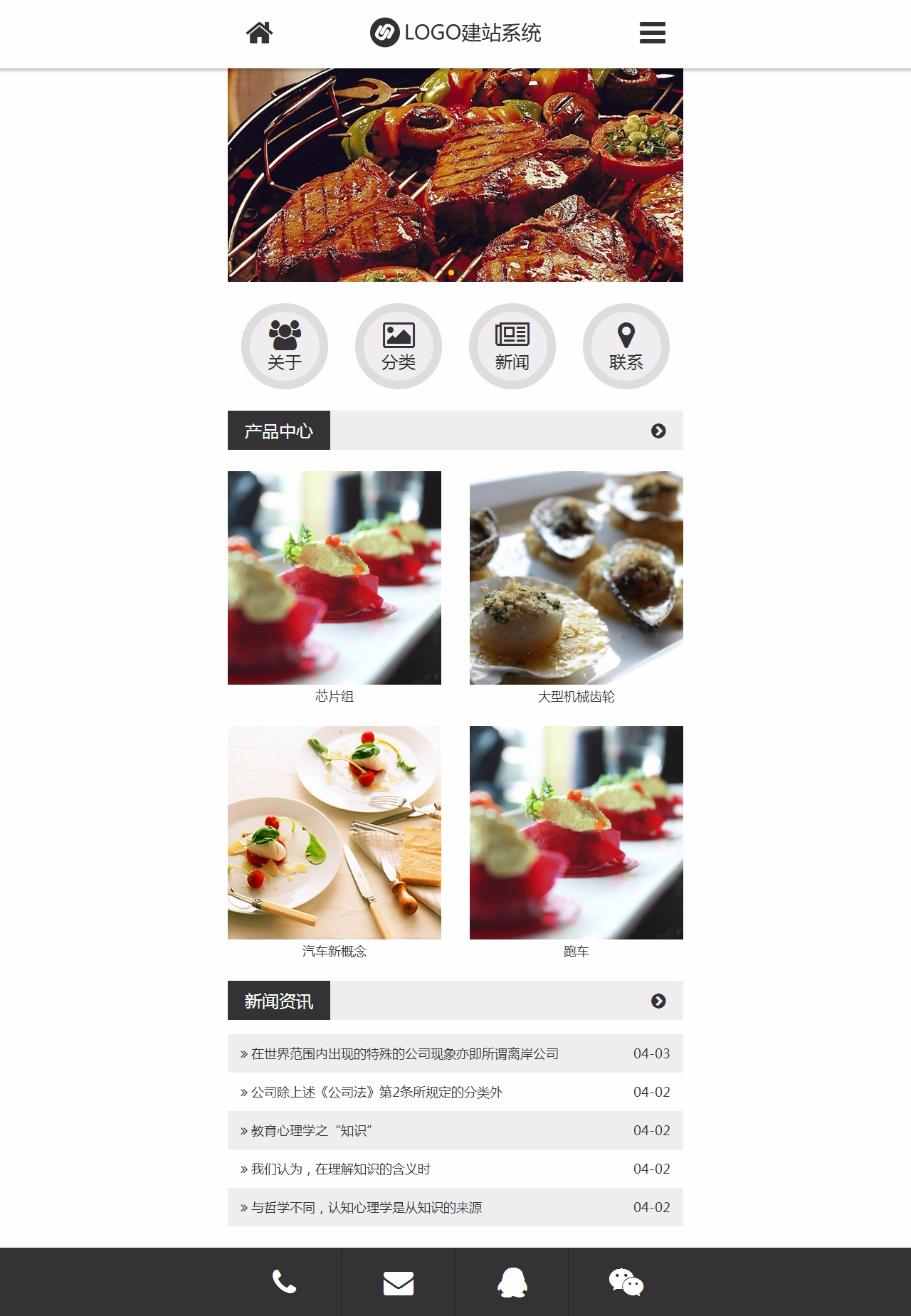Call via the phone icon

pyautogui.click(x=284, y=1283)
